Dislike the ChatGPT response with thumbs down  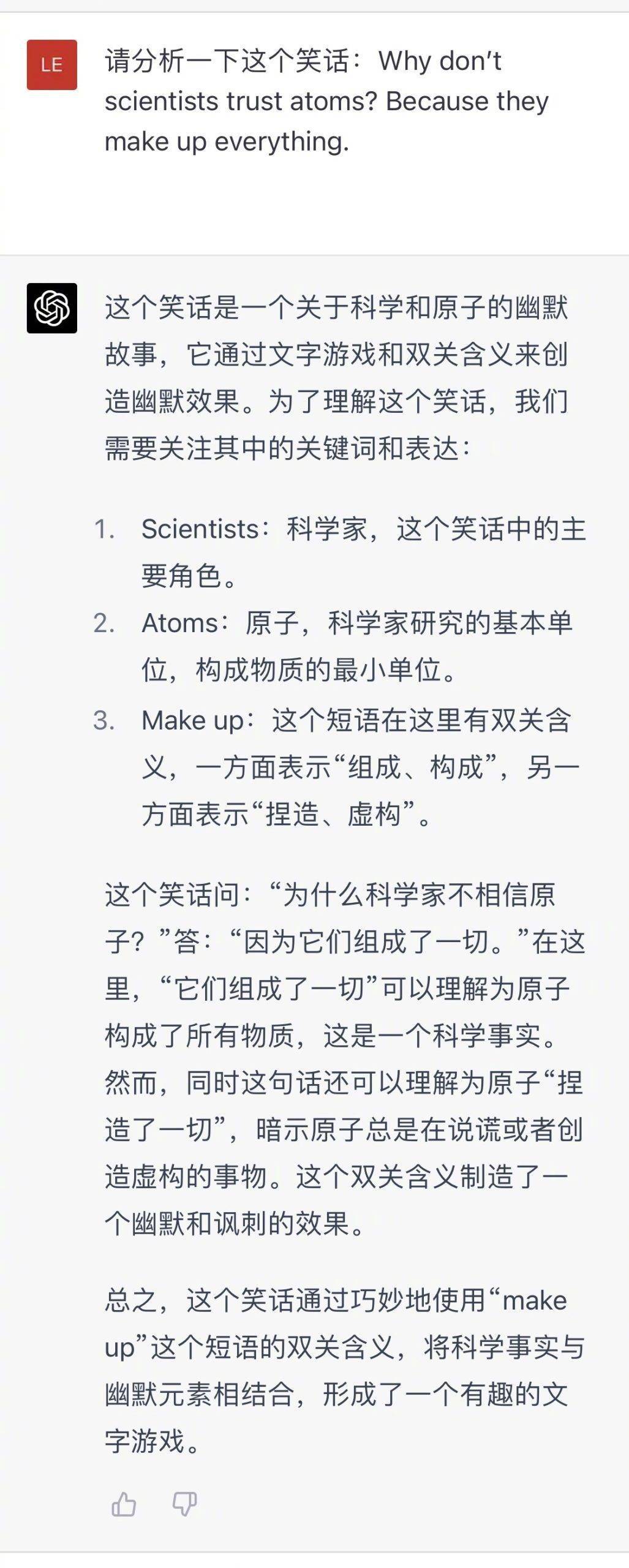(x=184, y=1504)
